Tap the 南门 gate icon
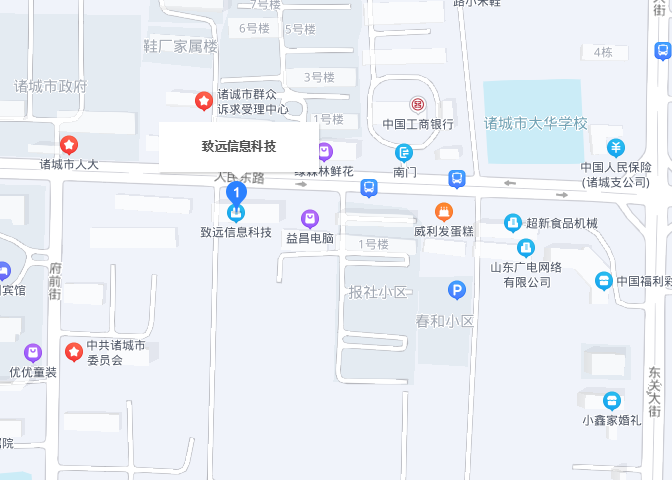 tap(404, 153)
